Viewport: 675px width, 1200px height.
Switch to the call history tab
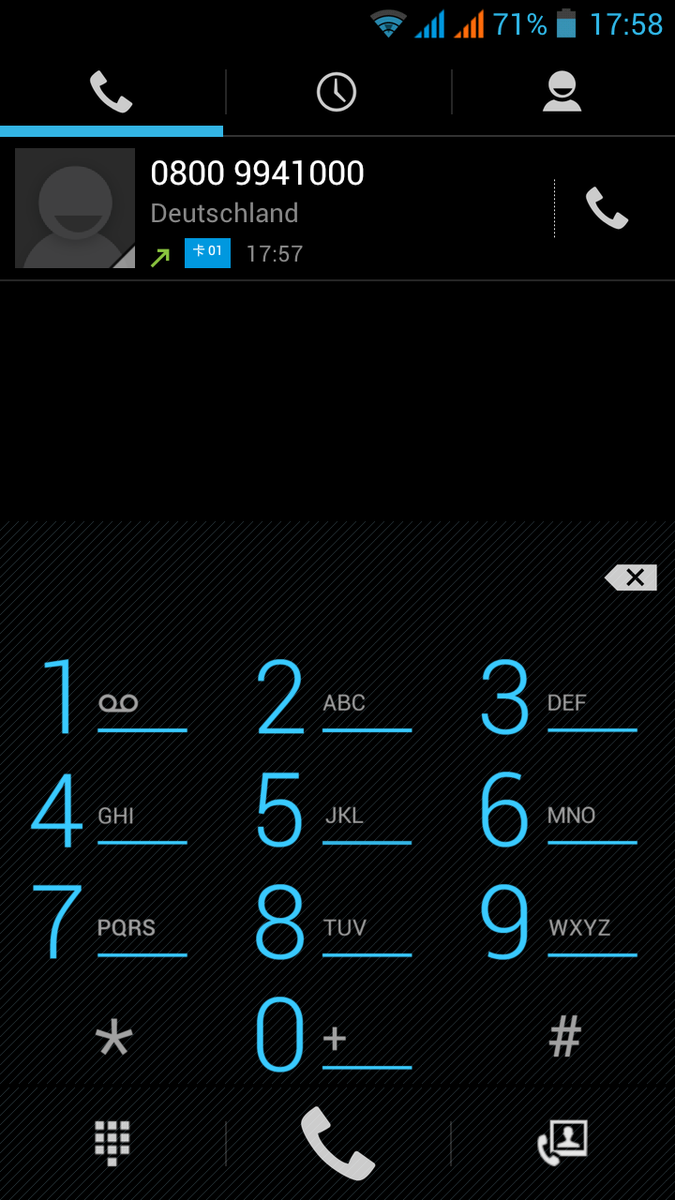pos(337,92)
